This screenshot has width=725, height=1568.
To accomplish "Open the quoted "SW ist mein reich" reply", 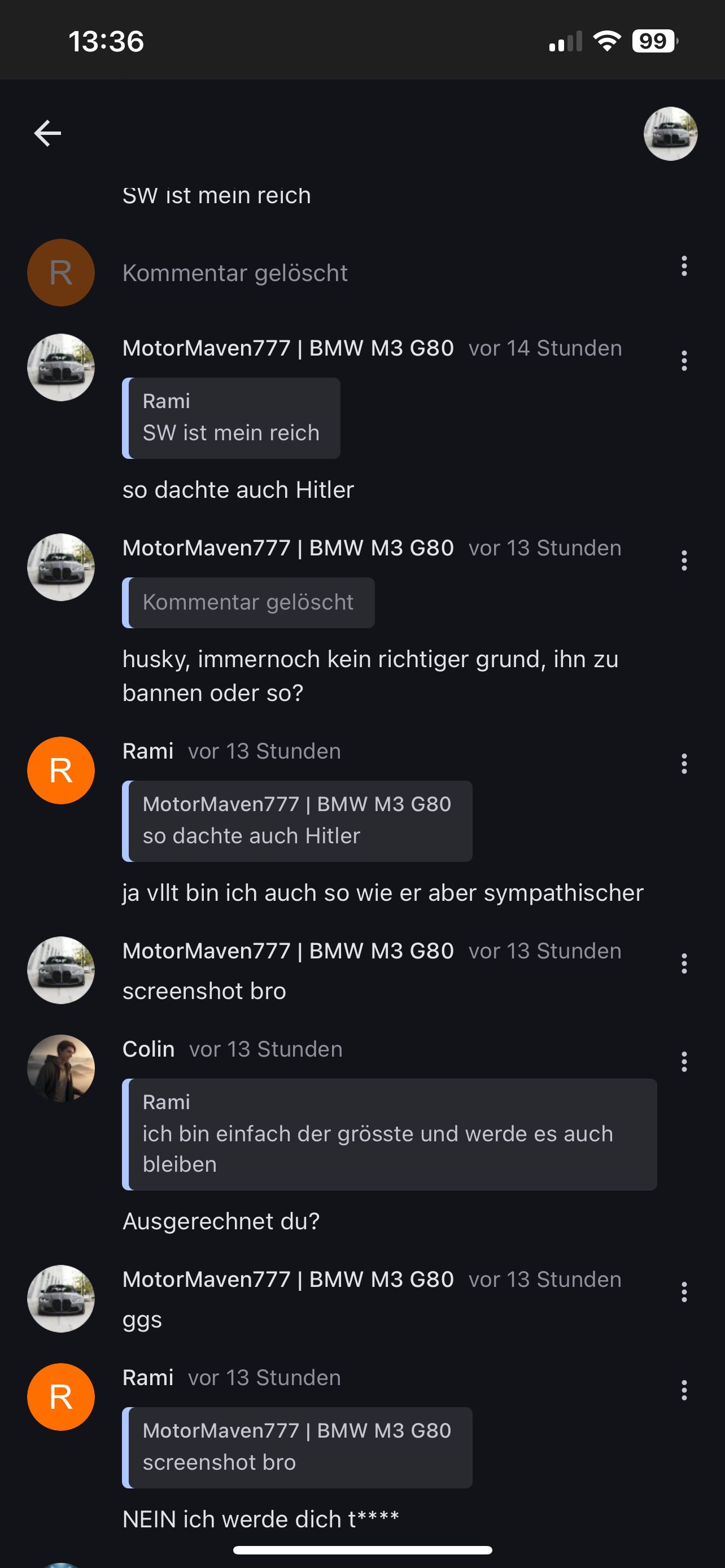I will pos(232,418).
